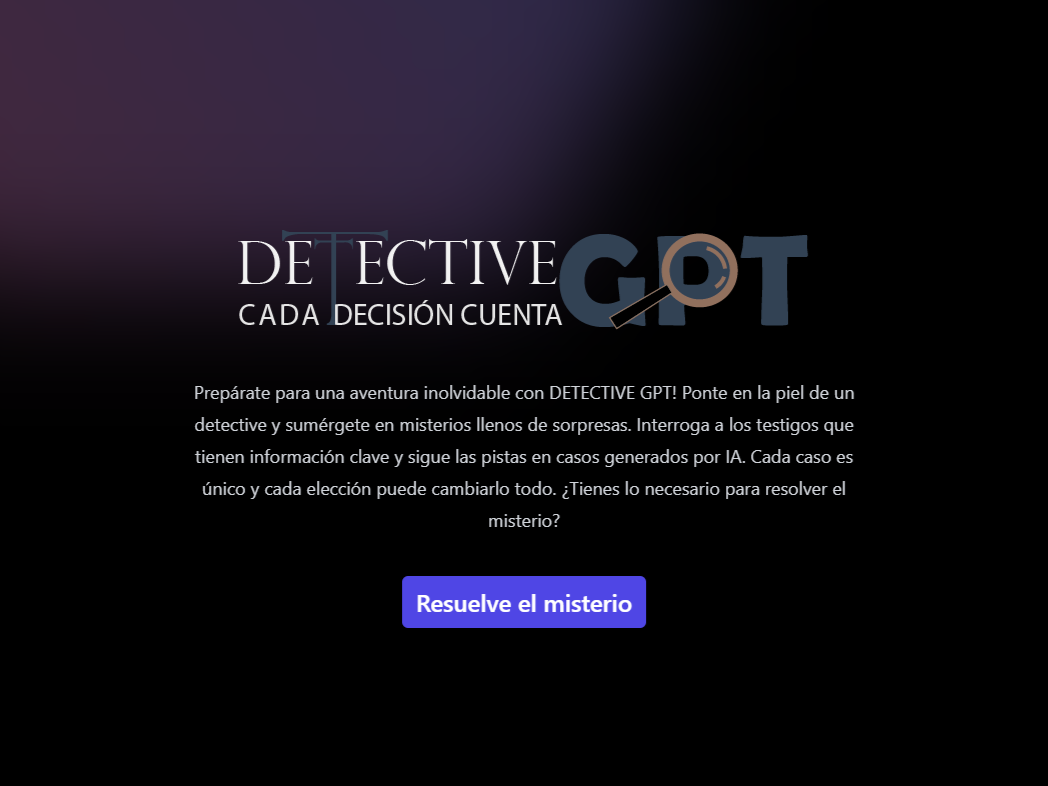Tap the Resuelve el misterio button

click(524, 603)
